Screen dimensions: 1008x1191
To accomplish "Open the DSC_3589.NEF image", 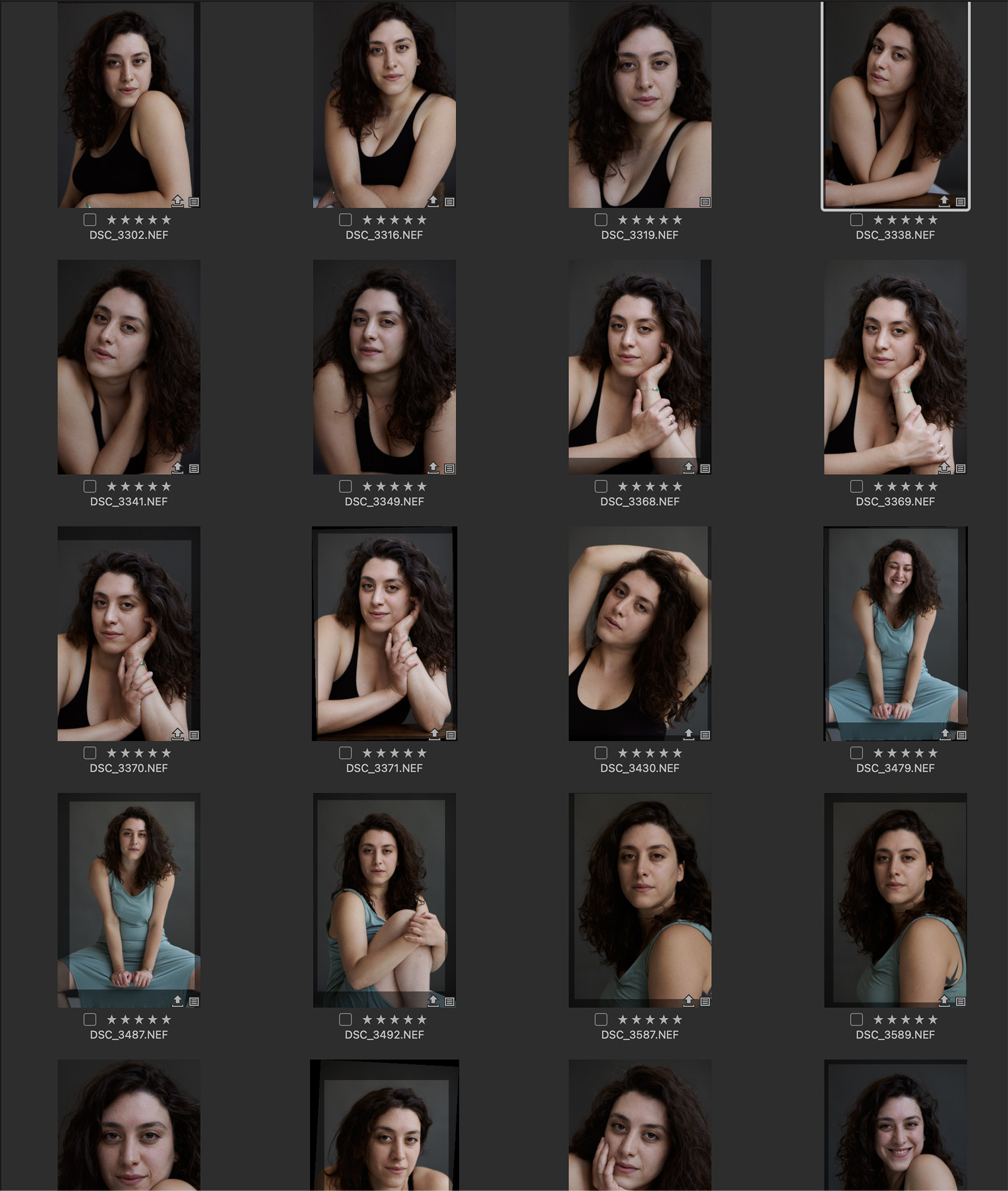I will coord(895,900).
